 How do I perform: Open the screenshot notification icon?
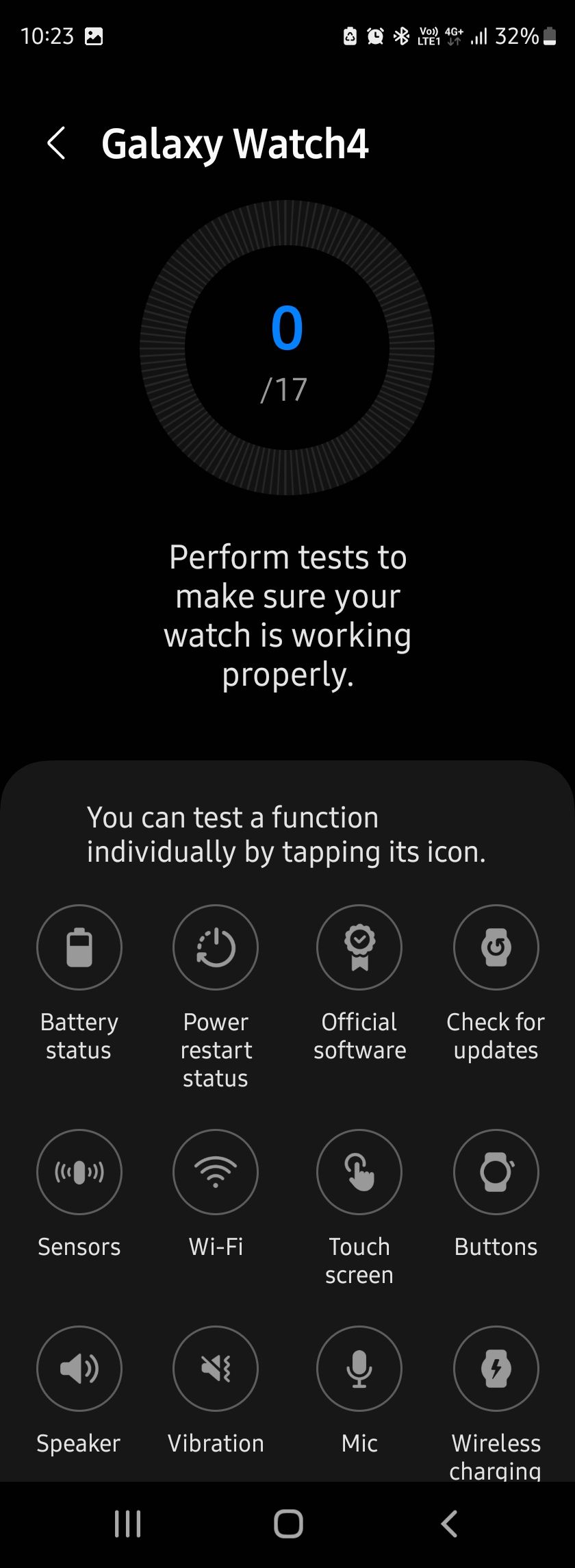pos(96,35)
